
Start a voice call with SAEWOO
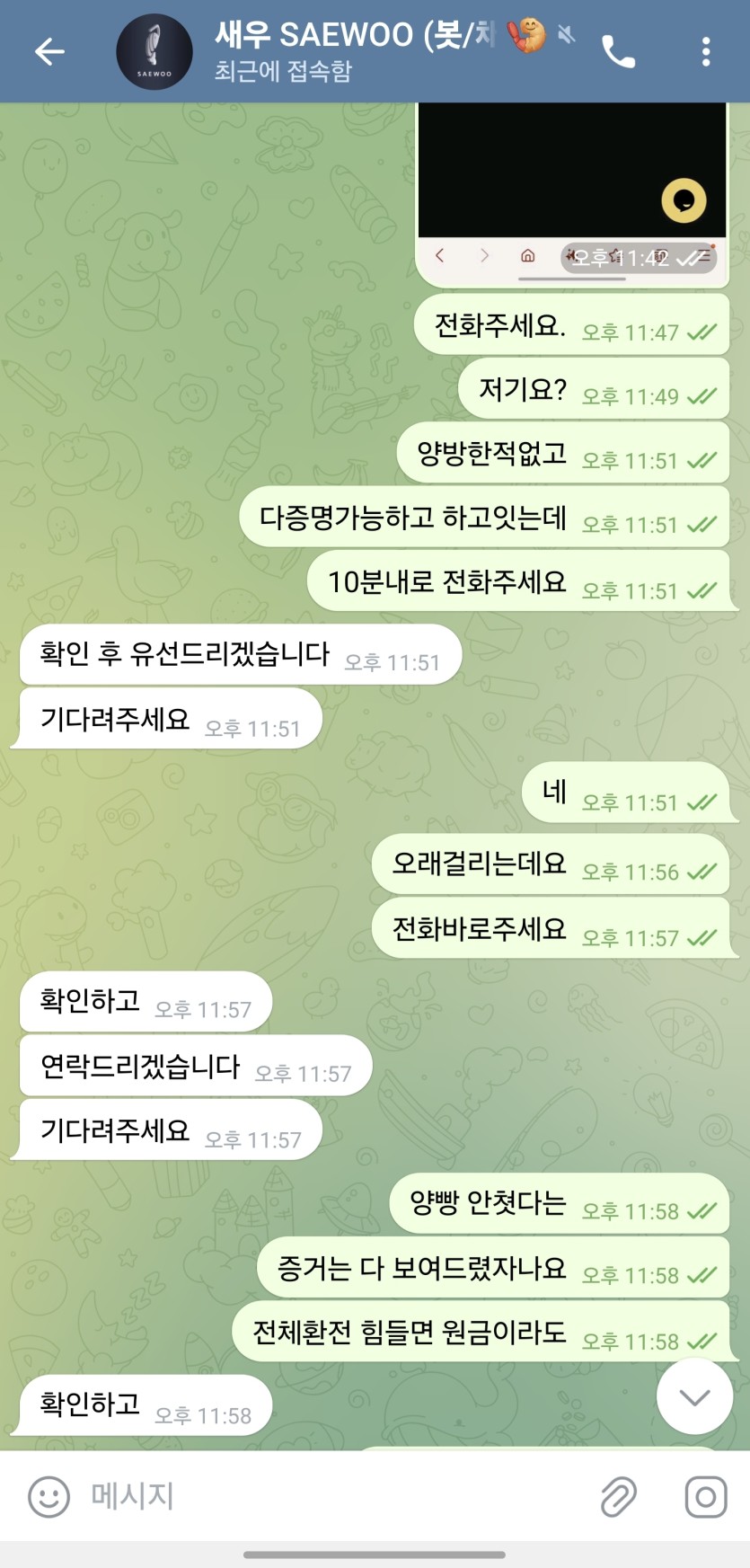[618, 52]
